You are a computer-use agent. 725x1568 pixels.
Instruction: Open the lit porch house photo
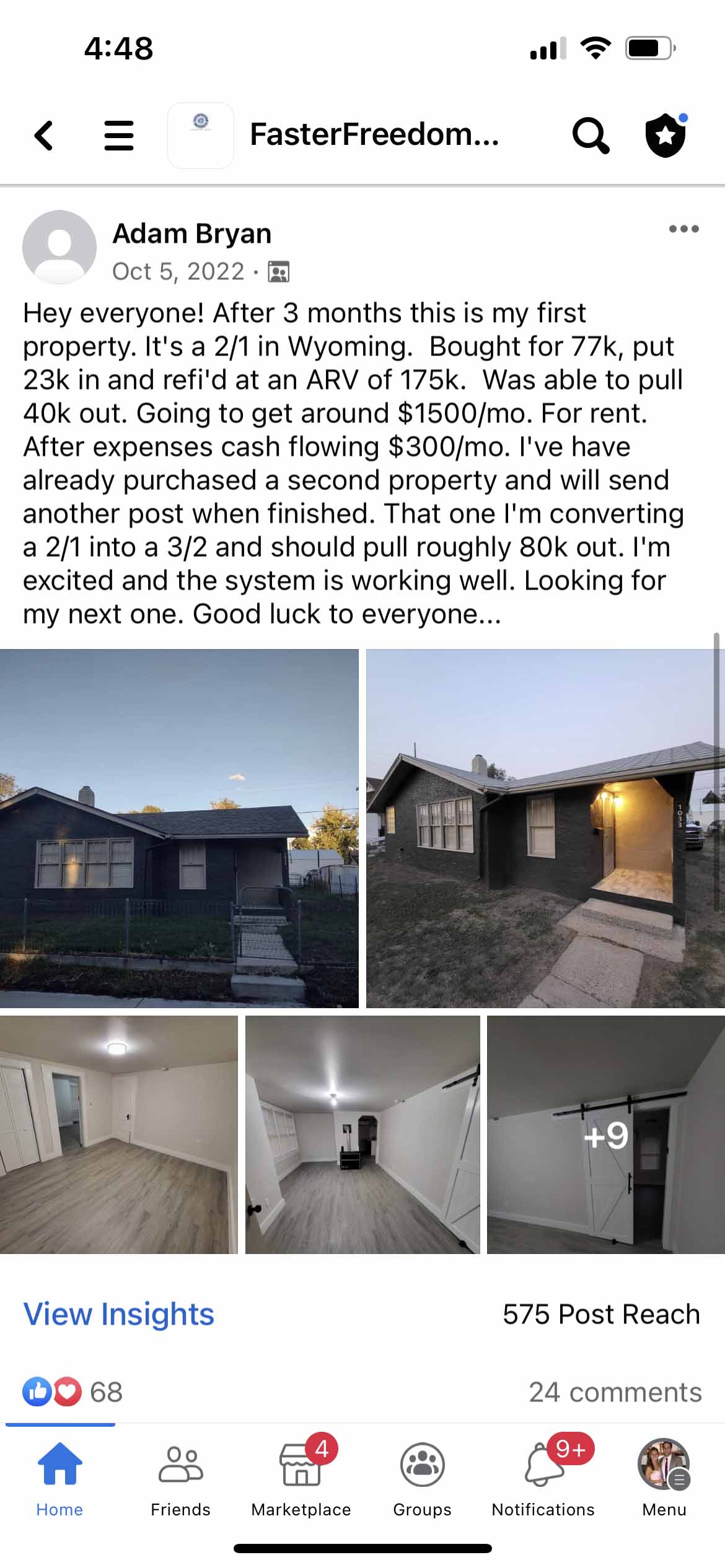(x=545, y=828)
